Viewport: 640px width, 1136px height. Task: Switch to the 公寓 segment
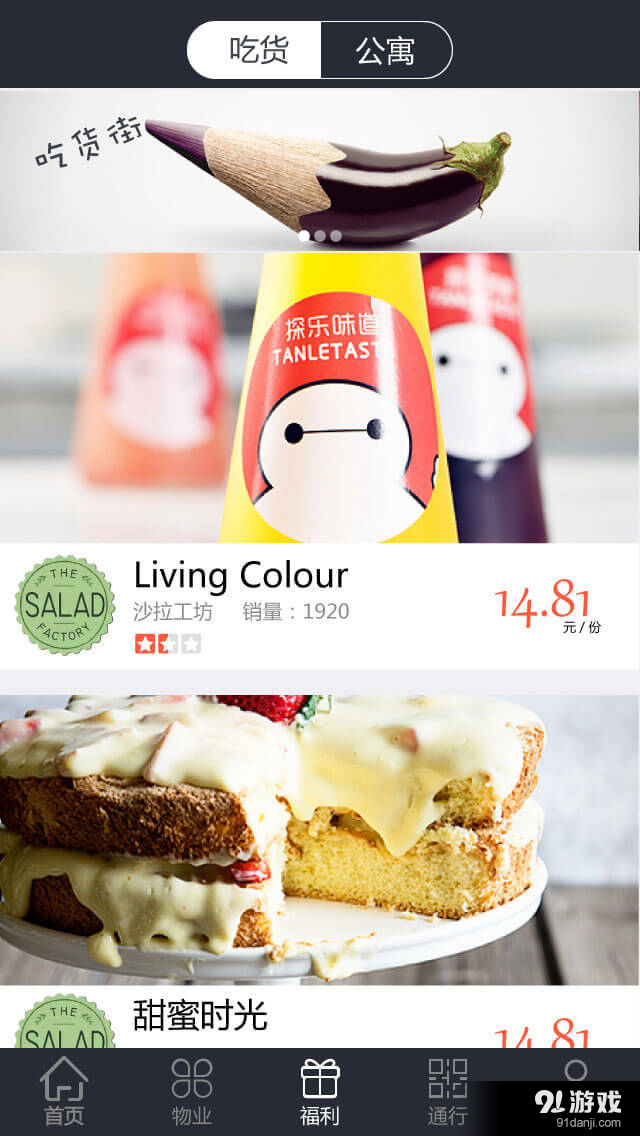tap(385, 50)
